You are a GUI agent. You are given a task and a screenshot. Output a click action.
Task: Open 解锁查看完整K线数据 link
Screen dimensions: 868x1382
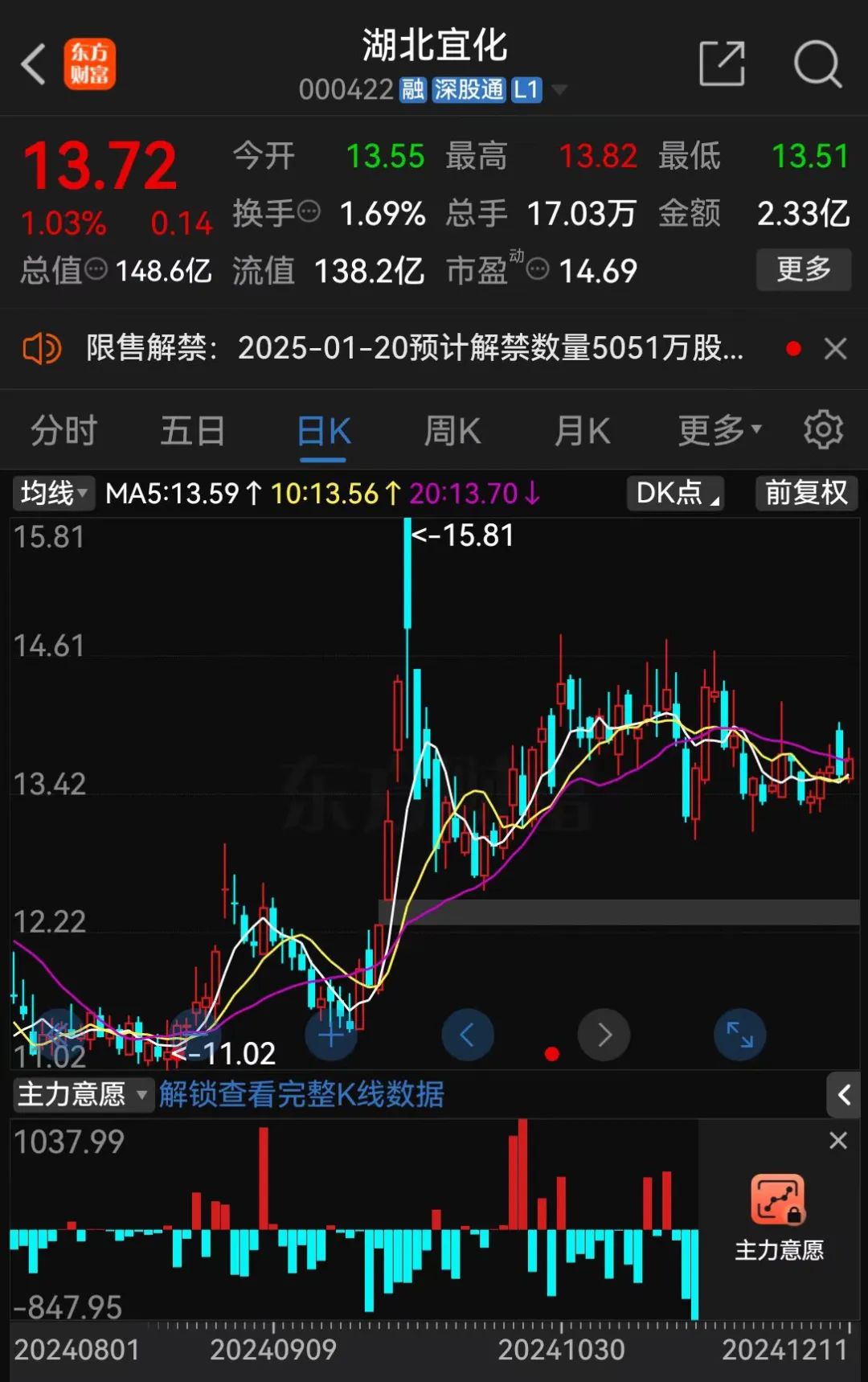click(x=301, y=1094)
